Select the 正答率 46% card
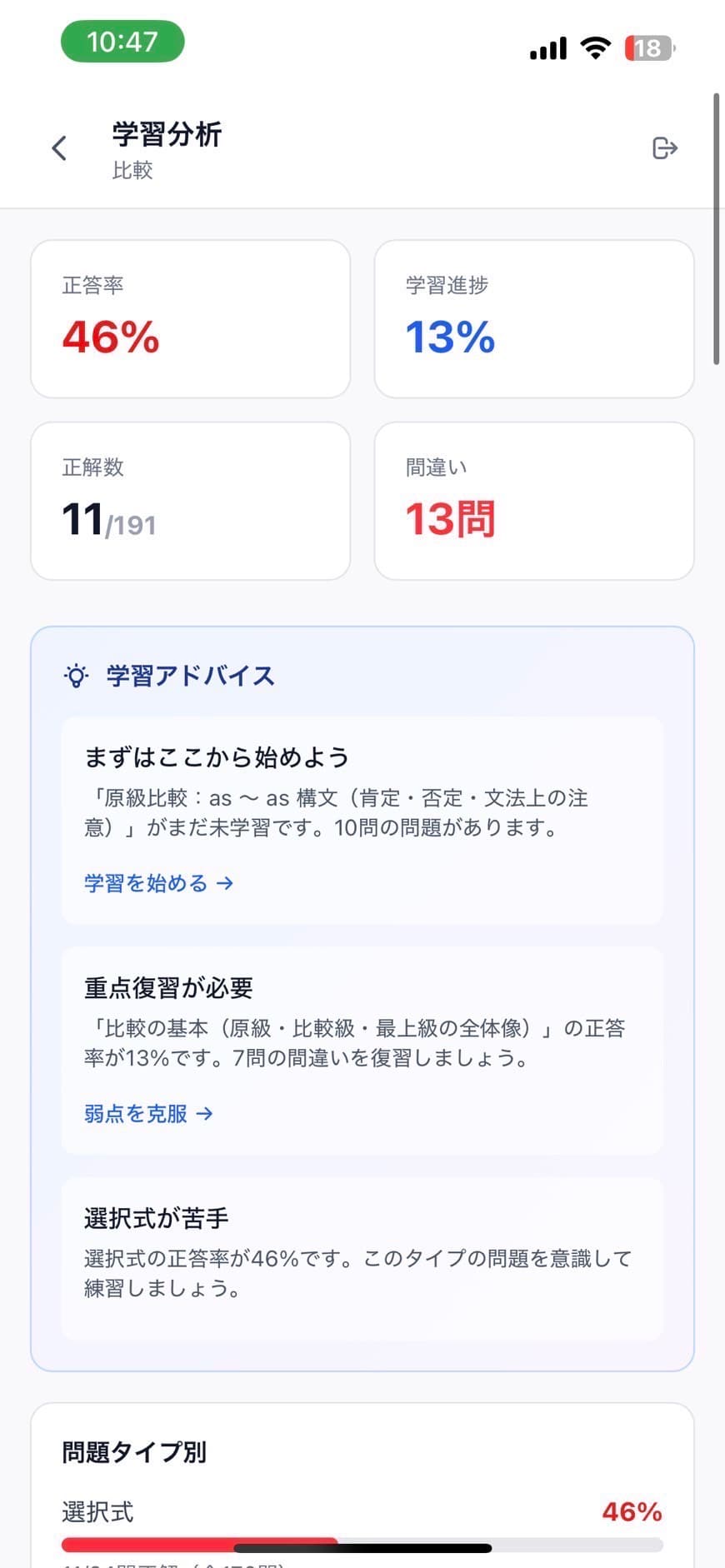This screenshot has width=725, height=1568. [x=190, y=318]
